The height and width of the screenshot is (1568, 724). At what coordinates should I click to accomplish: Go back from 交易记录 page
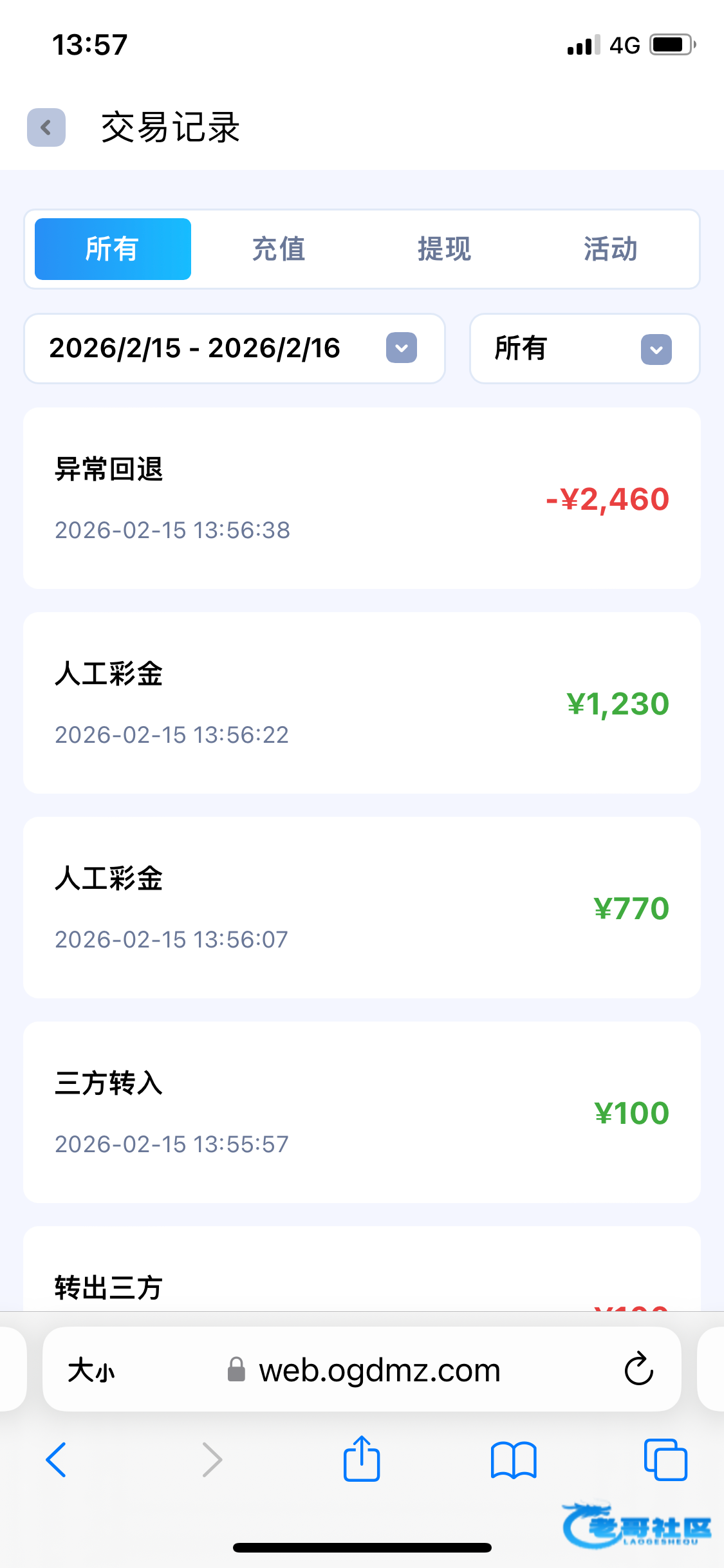(x=46, y=127)
